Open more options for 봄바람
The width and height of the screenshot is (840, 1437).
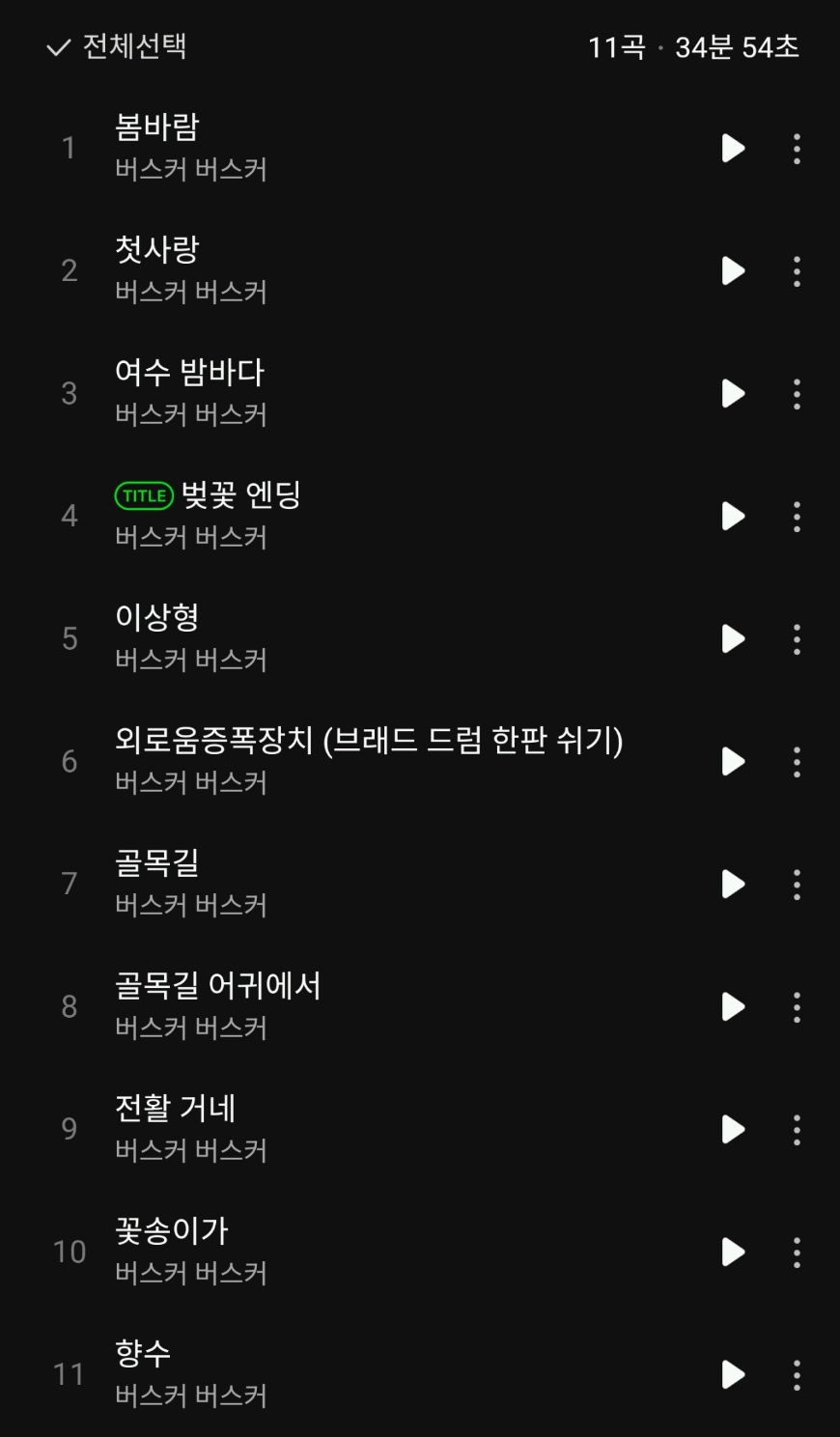797,148
